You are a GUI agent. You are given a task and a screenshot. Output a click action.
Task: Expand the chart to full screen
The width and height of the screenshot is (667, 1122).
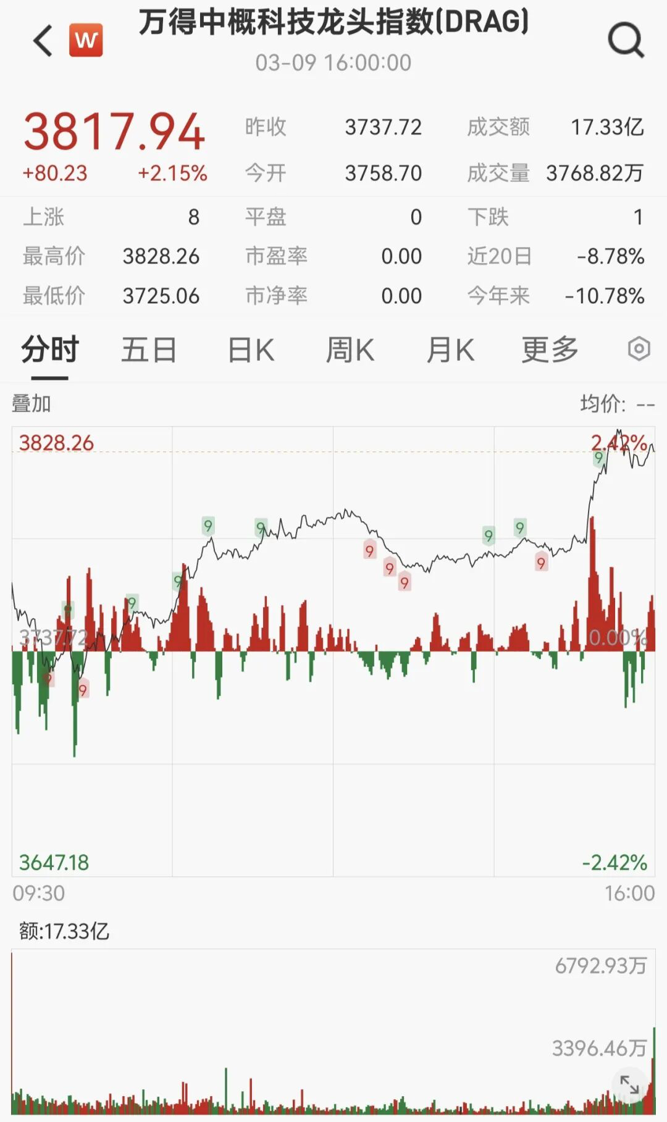[x=630, y=1084]
